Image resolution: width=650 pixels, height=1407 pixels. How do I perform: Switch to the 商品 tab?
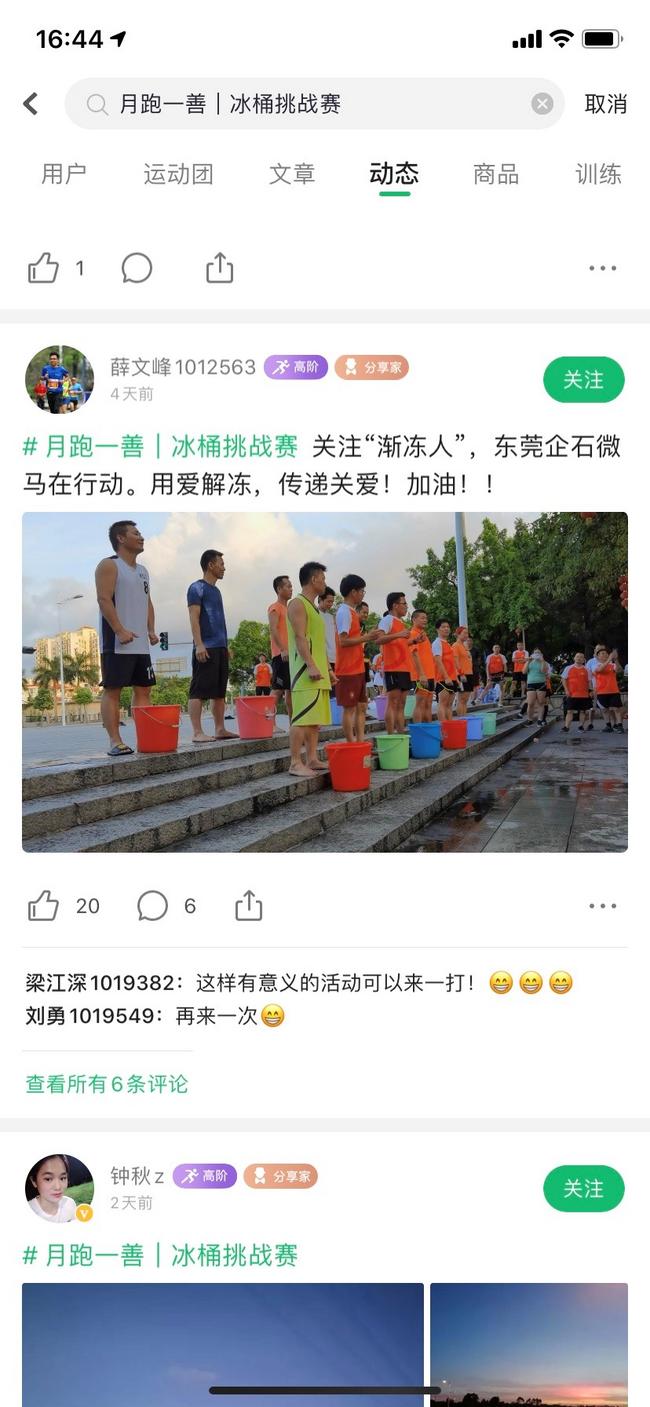click(x=496, y=174)
